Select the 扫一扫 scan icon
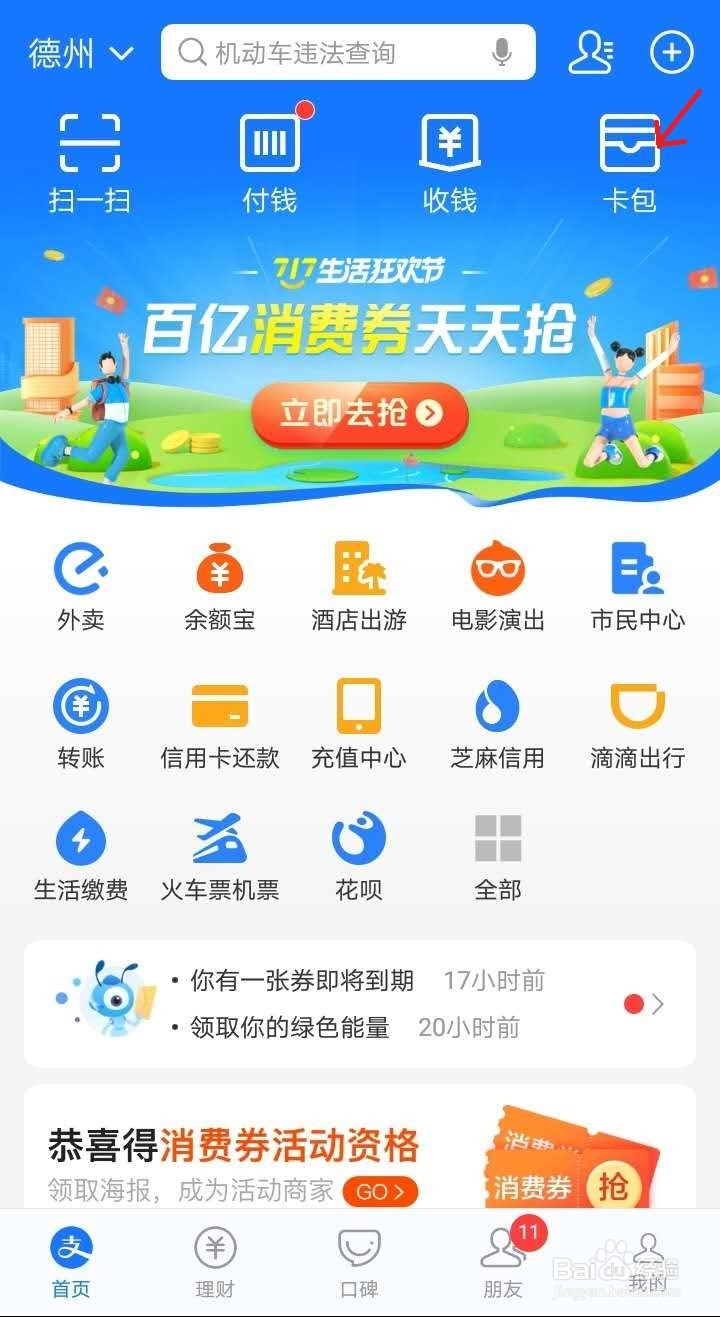720x1317 pixels. [x=88, y=160]
